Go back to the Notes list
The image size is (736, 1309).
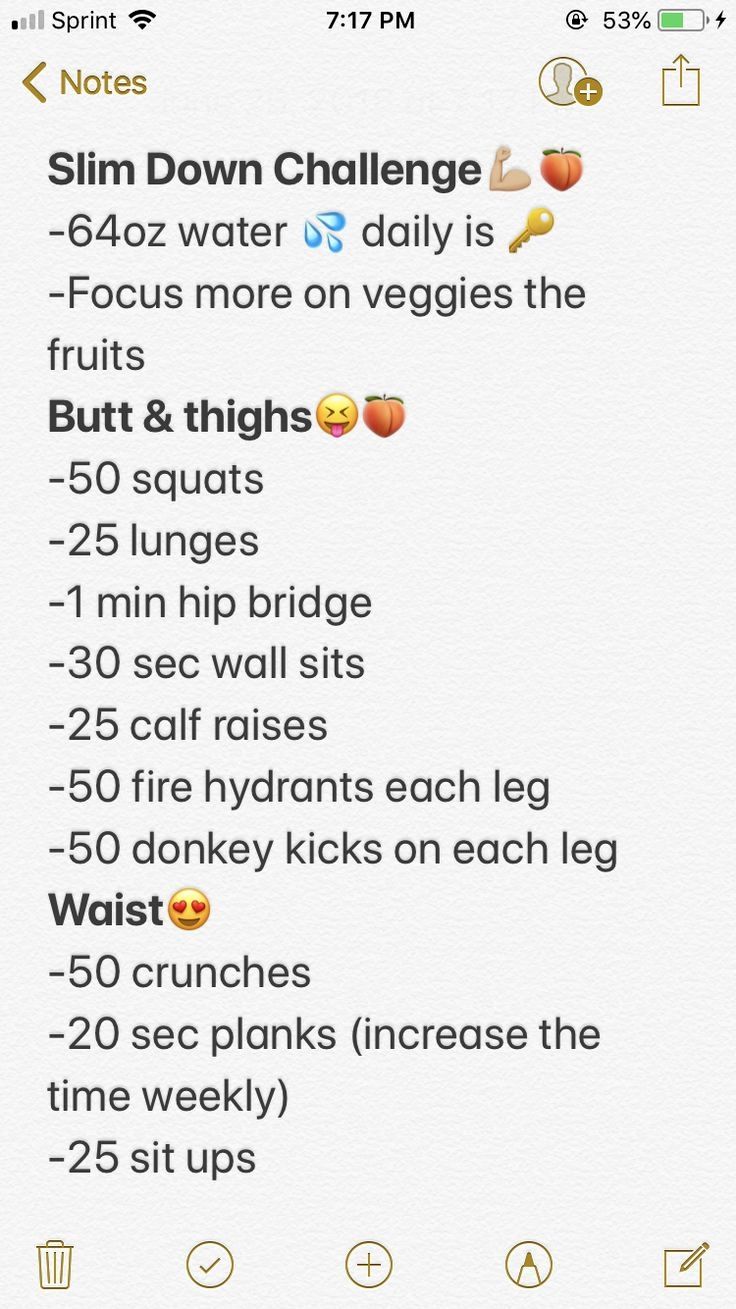point(85,82)
